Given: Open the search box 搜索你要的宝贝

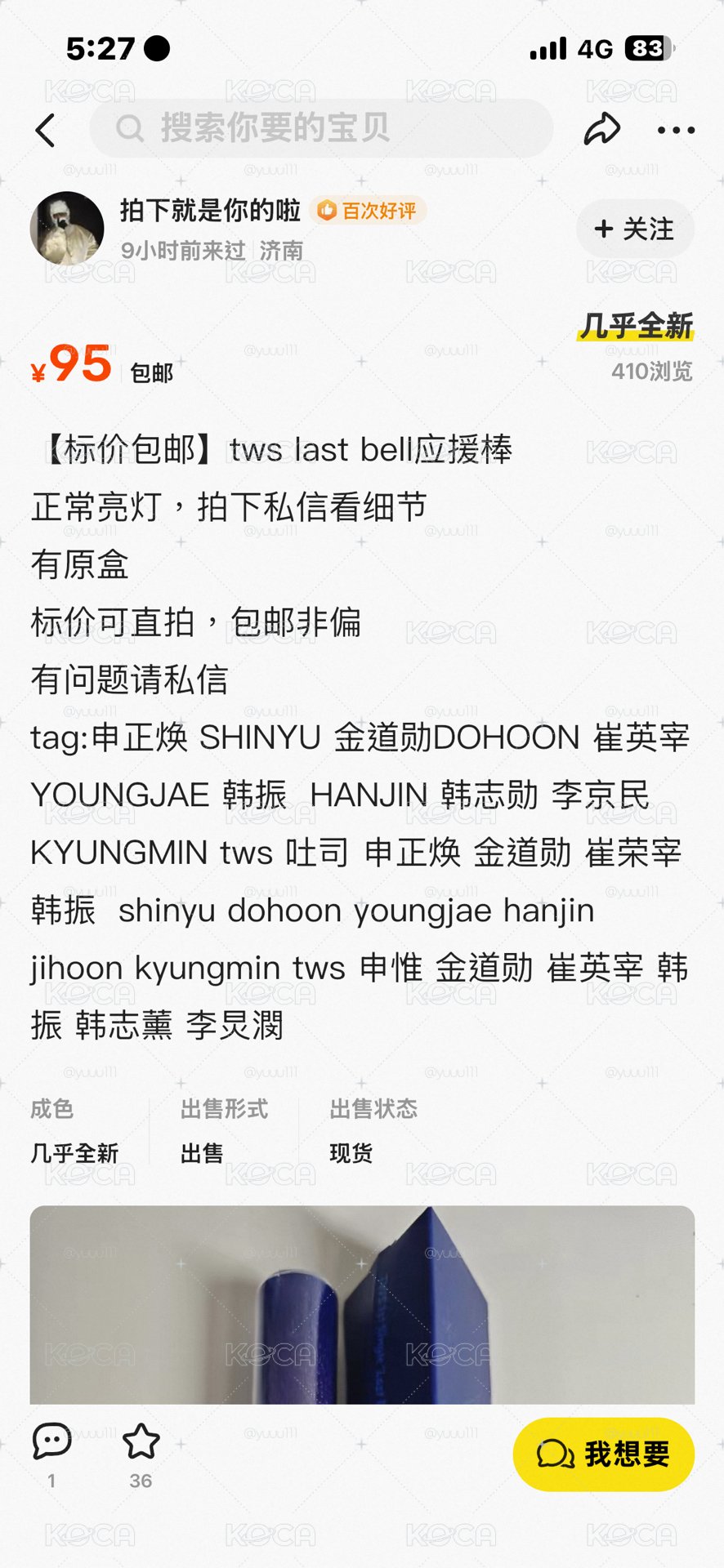Looking at the screenshot, I should click(321, 128).
